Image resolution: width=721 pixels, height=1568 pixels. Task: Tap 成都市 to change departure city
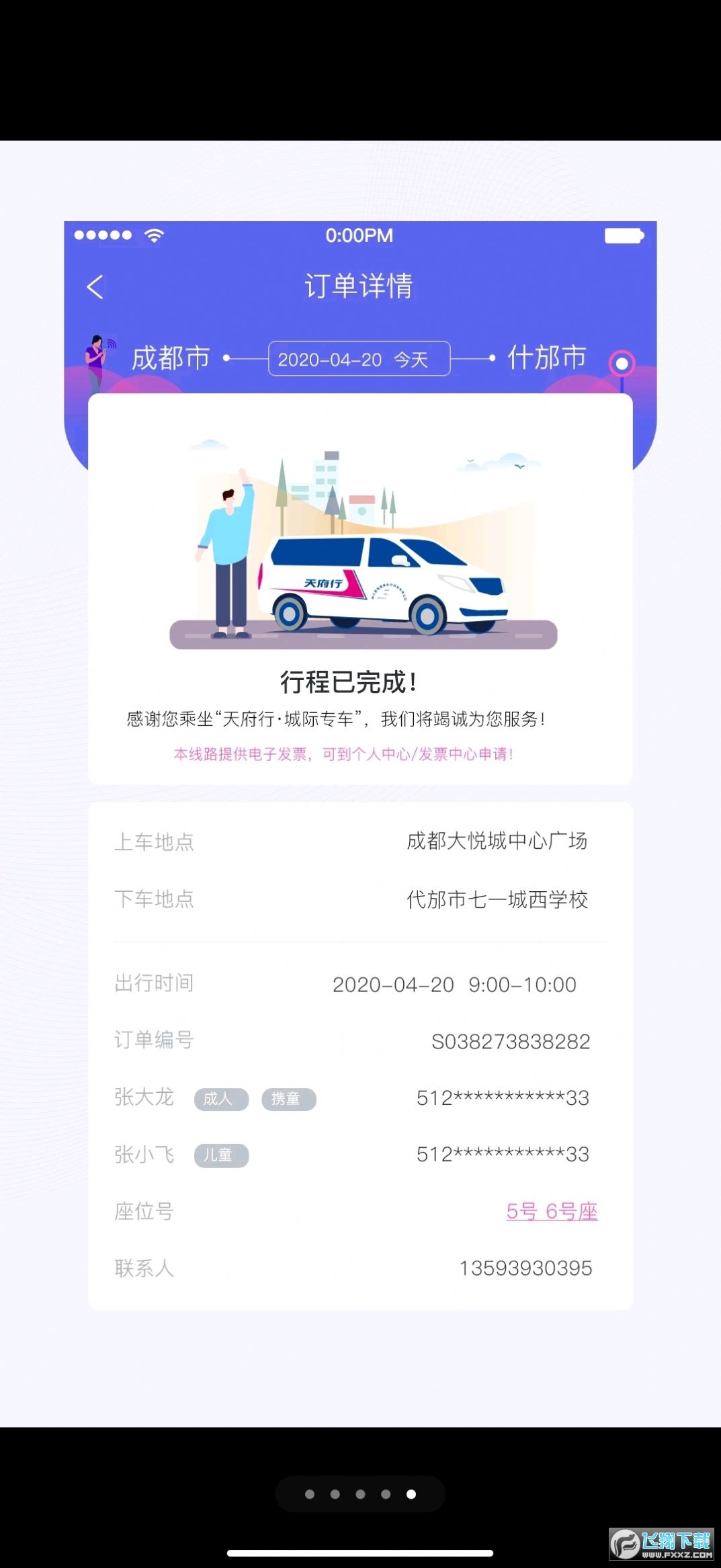[170, 358]
